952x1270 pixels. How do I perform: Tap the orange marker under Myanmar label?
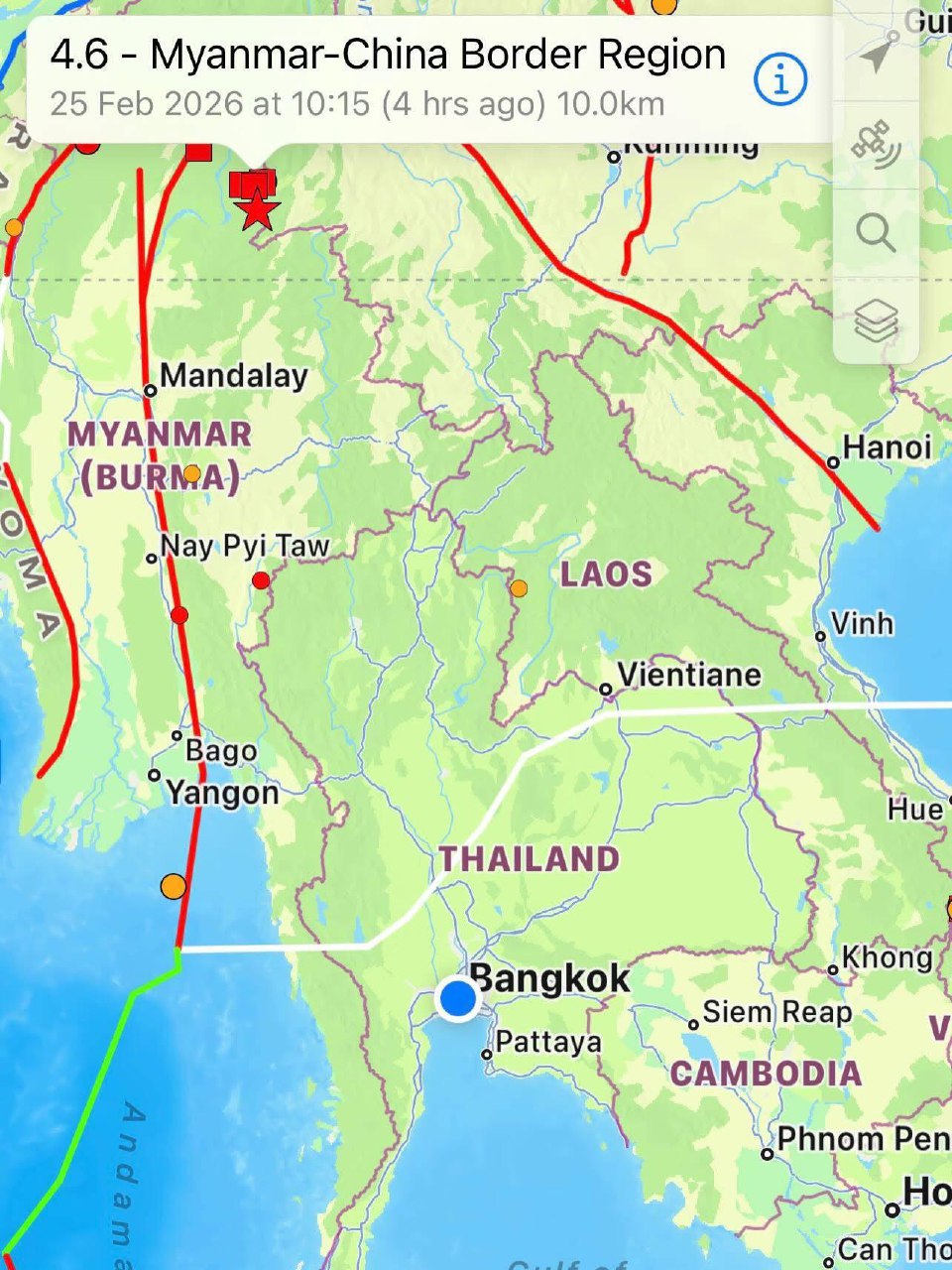(191, 474)
